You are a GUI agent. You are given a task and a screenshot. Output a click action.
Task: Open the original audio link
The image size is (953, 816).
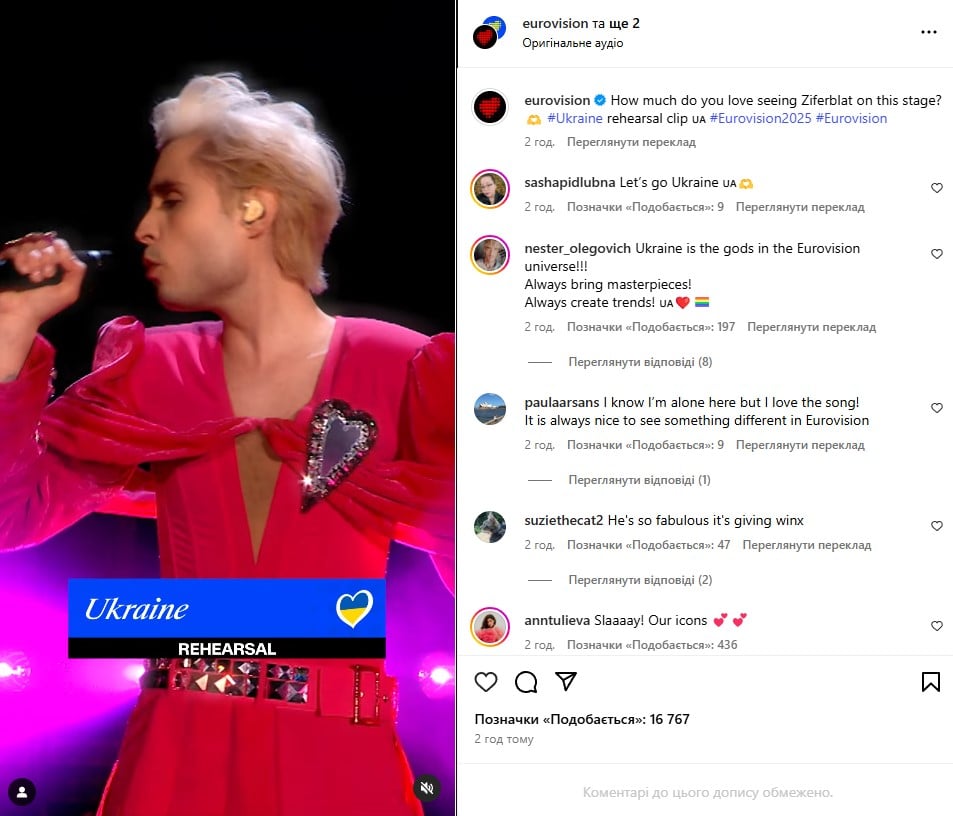(573, 43)
